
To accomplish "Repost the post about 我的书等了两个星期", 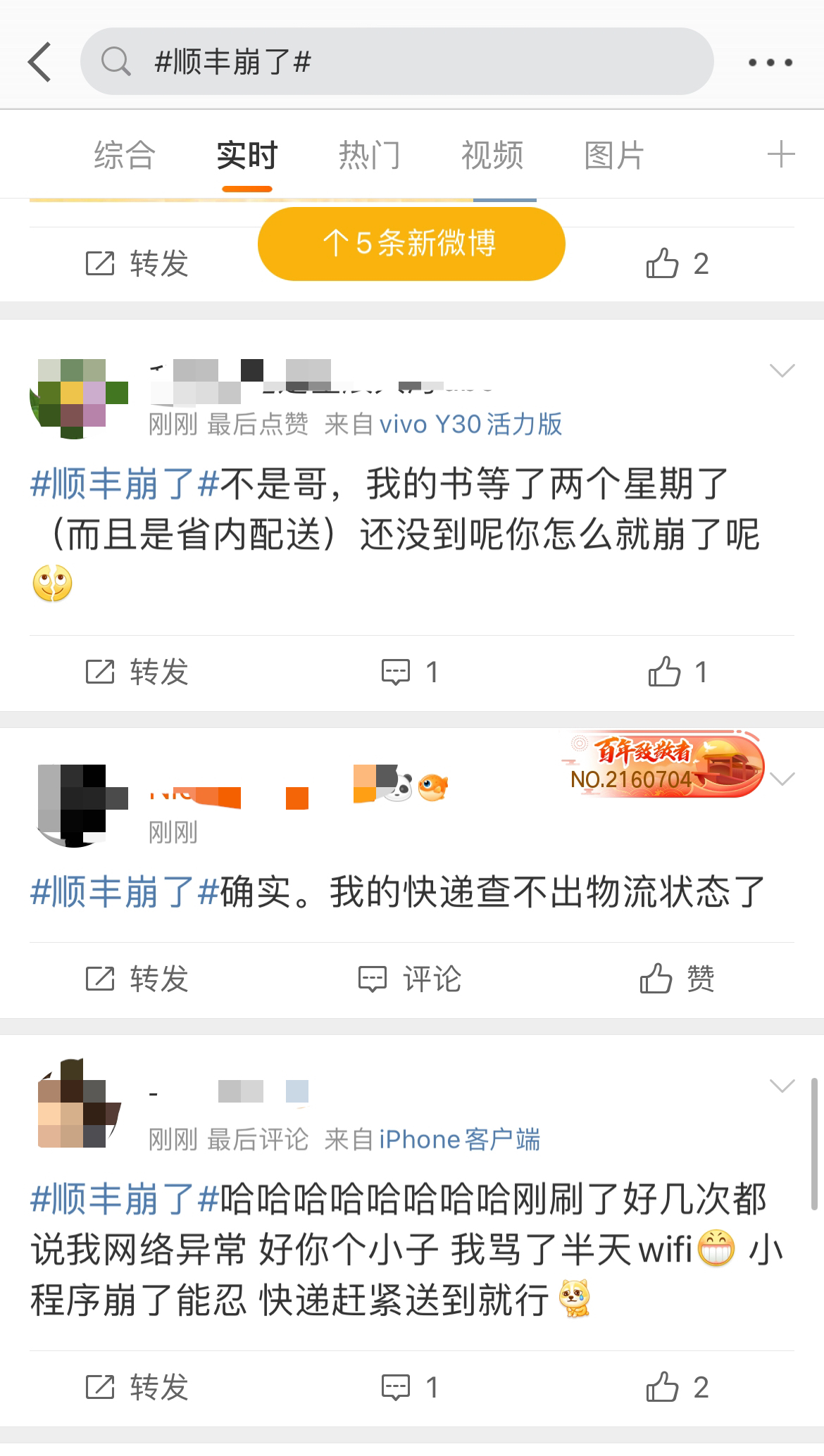I will pyautogui.click(x=137, y=672).
